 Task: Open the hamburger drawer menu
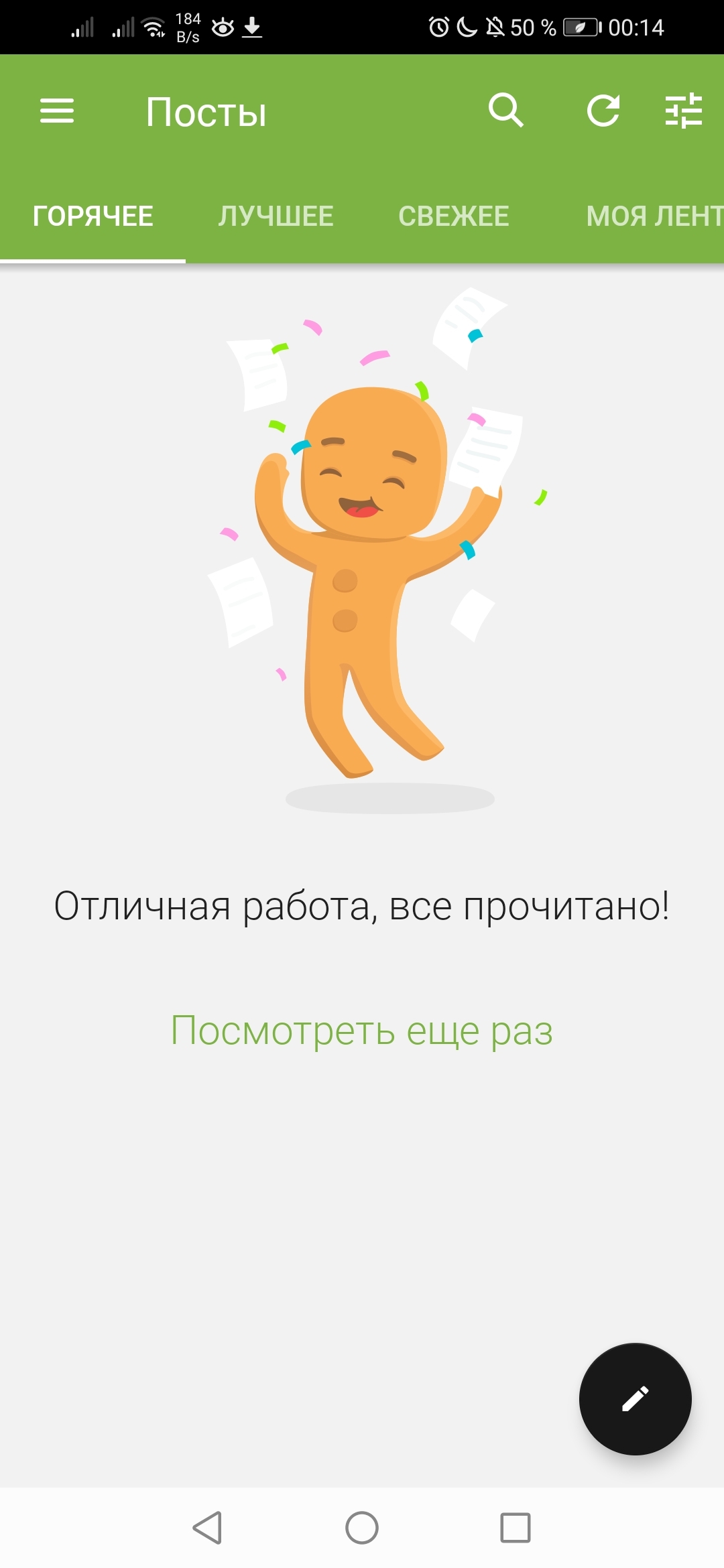tap(57, 111)
